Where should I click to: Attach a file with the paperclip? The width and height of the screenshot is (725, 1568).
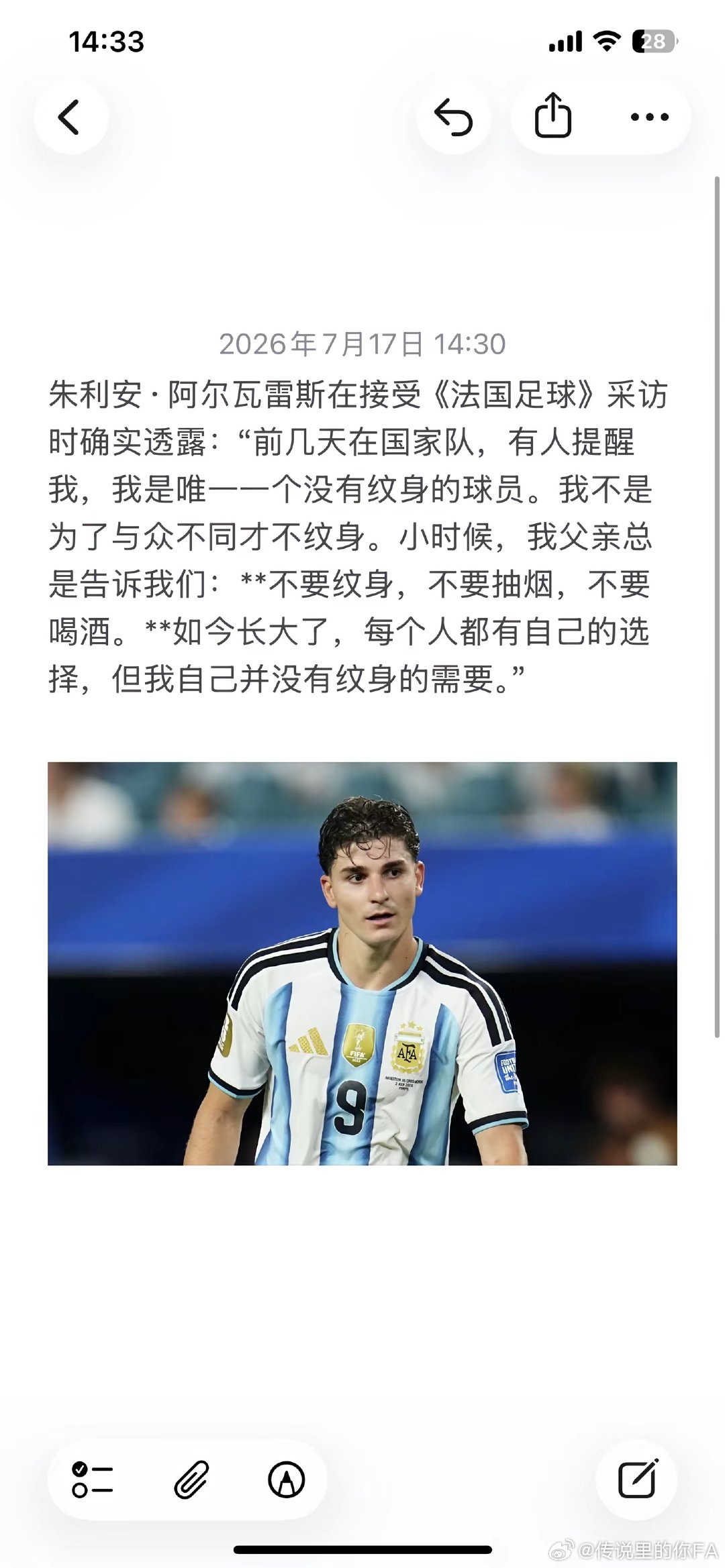[191, 1479]
